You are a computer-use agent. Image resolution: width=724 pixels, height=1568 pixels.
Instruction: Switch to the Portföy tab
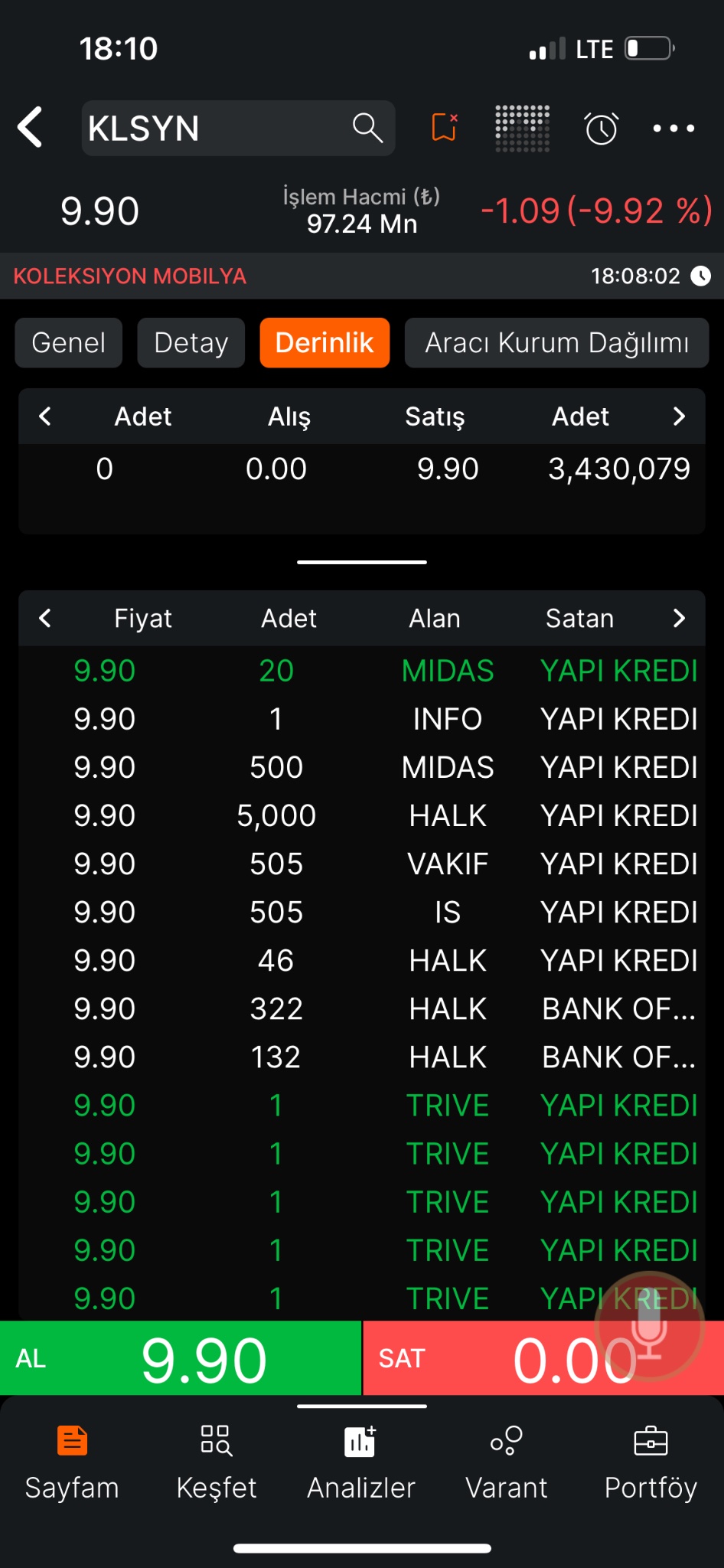(x=651, y=1462)
